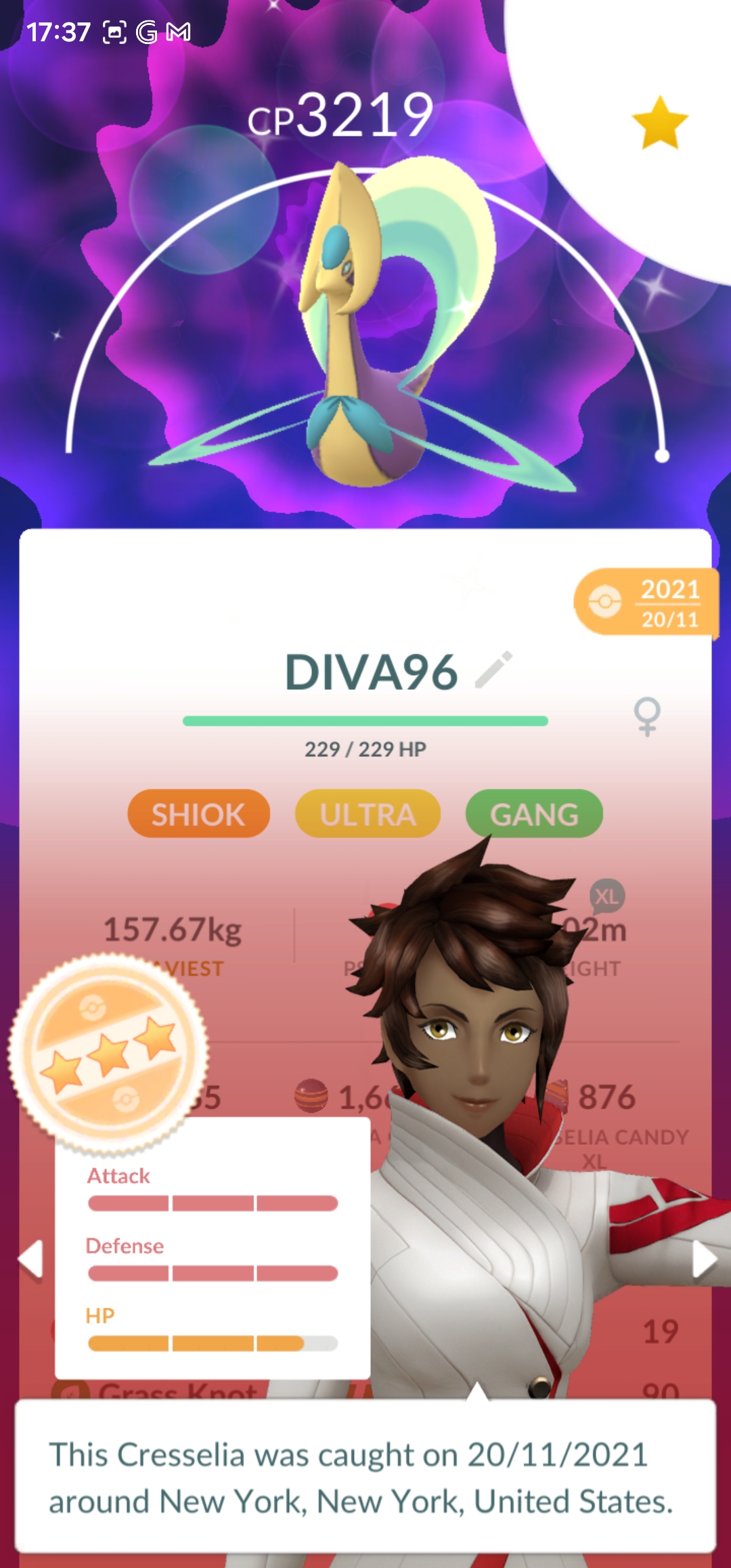
Task: Dismiss the appraisal speech bubble
Action: pyautogui.click(x=365, y=1477)
